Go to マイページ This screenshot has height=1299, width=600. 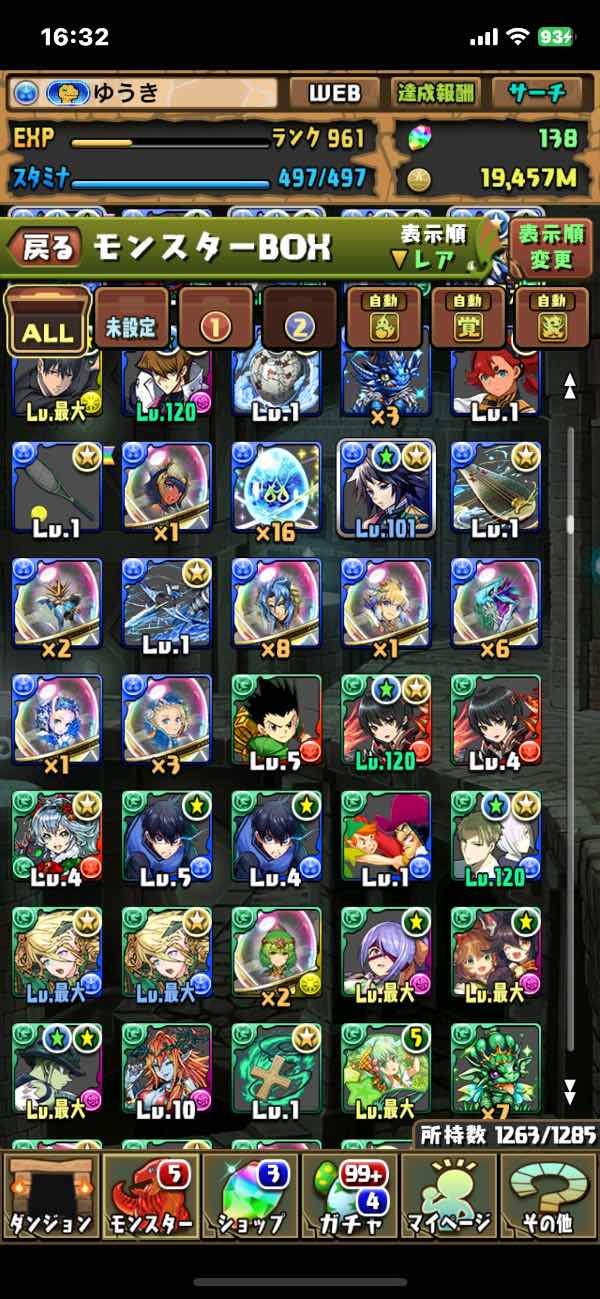point(449,1197)
